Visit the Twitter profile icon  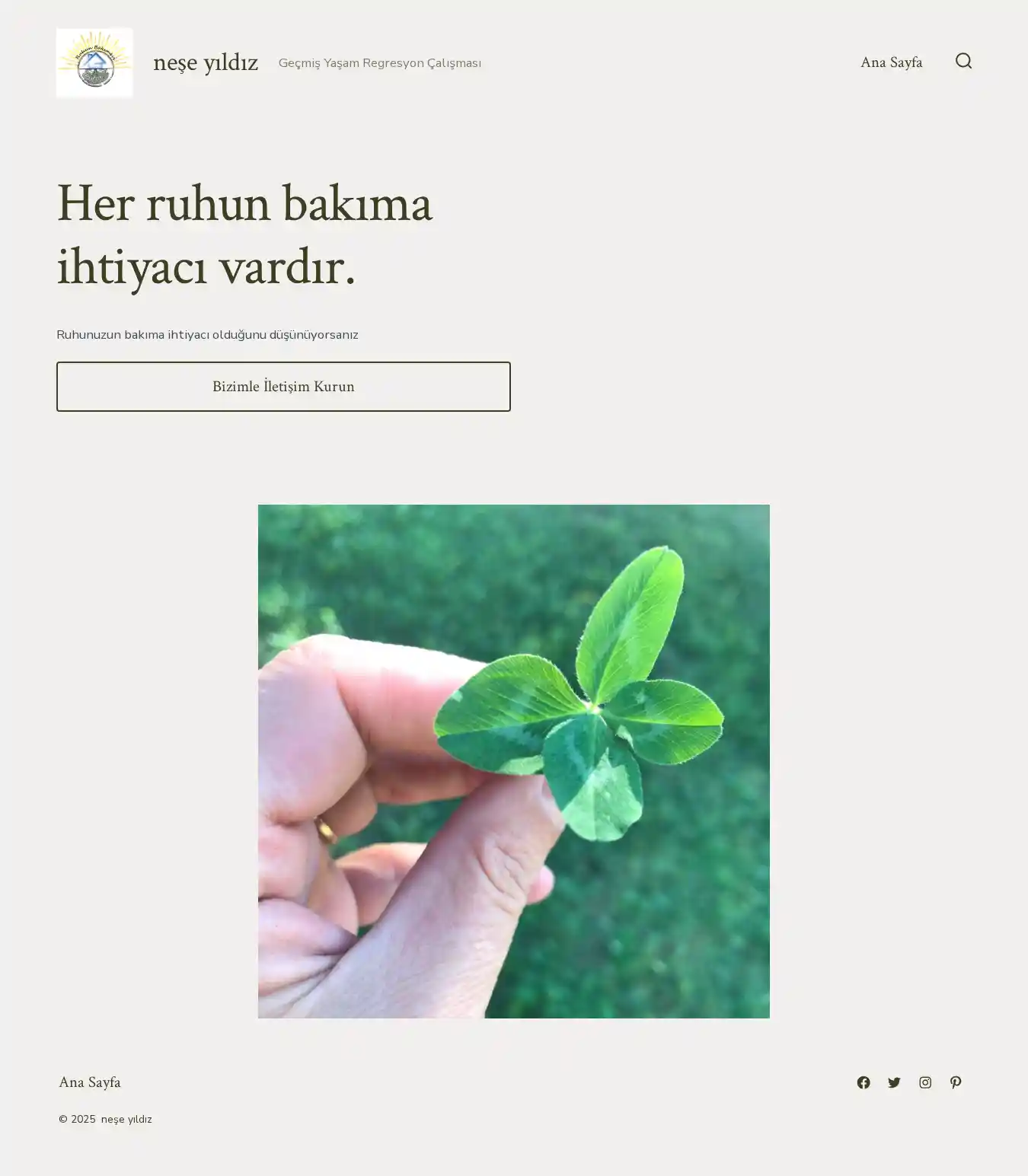pos(894,1082)
